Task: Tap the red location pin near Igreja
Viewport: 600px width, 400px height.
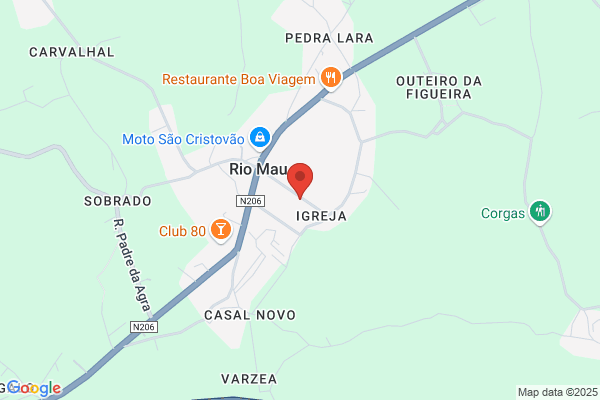Action: click(x=300, y=181)
